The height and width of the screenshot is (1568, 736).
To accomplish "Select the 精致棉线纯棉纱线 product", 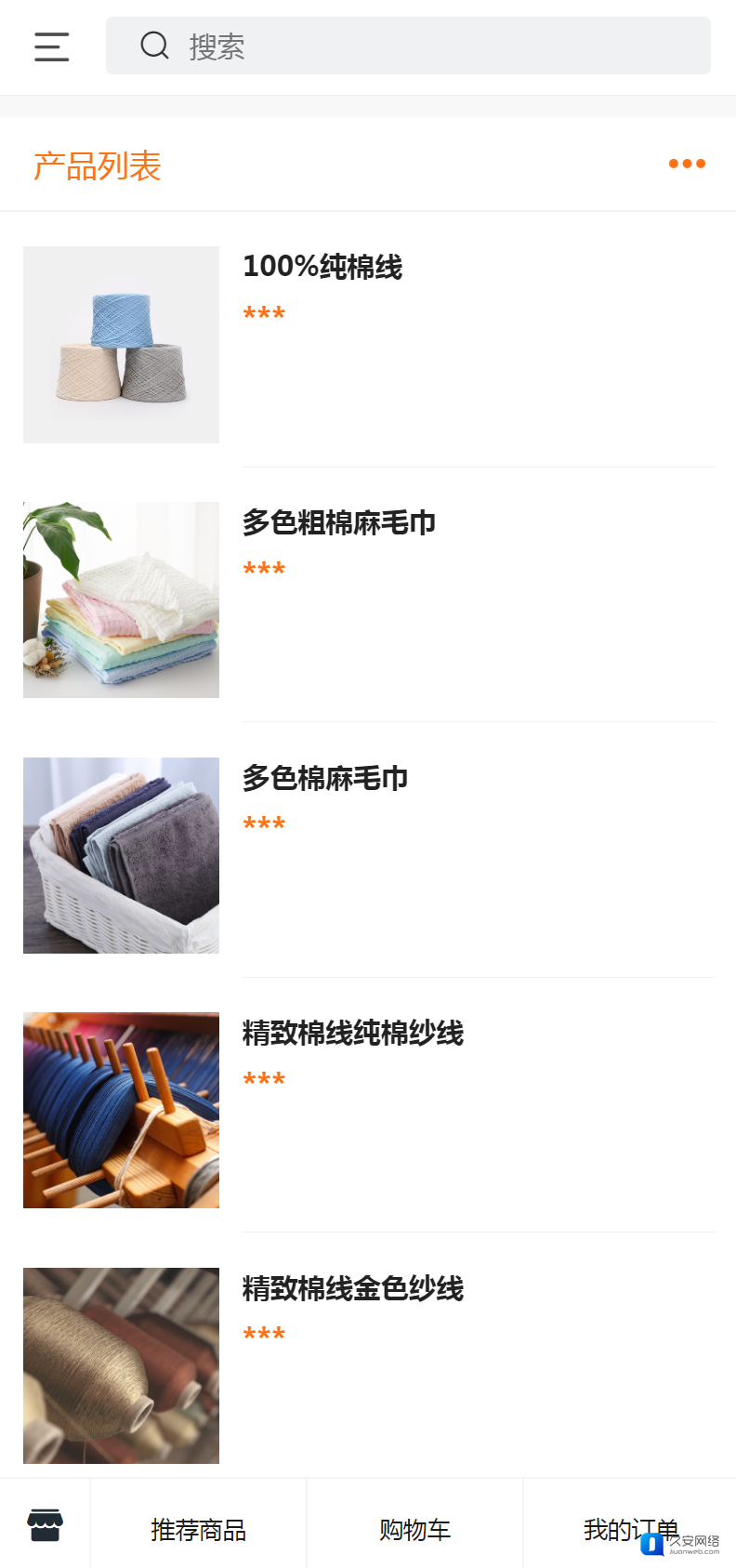I will (352, 1034).
